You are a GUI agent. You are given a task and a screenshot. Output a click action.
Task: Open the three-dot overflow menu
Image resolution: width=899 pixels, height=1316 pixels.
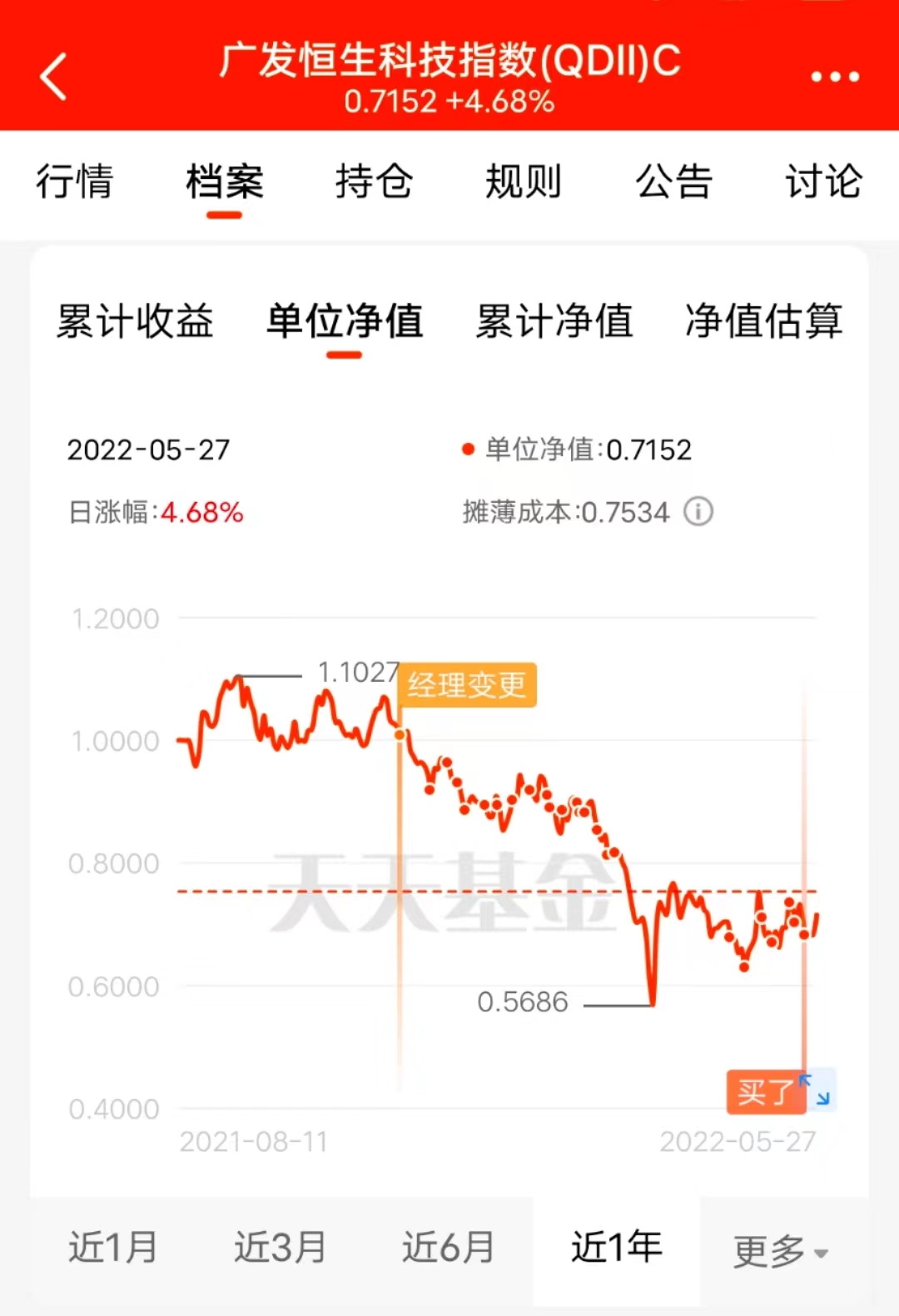835,77
